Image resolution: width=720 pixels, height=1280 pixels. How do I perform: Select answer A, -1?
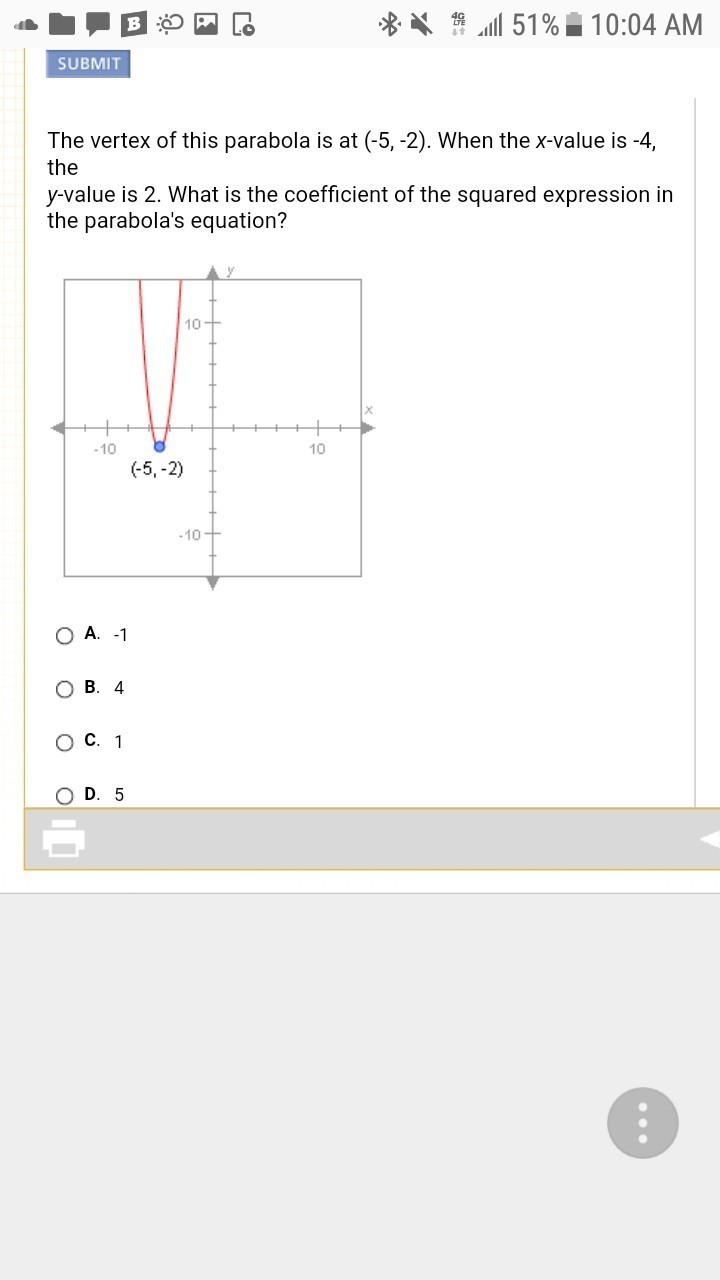click(x=65, y=636)
